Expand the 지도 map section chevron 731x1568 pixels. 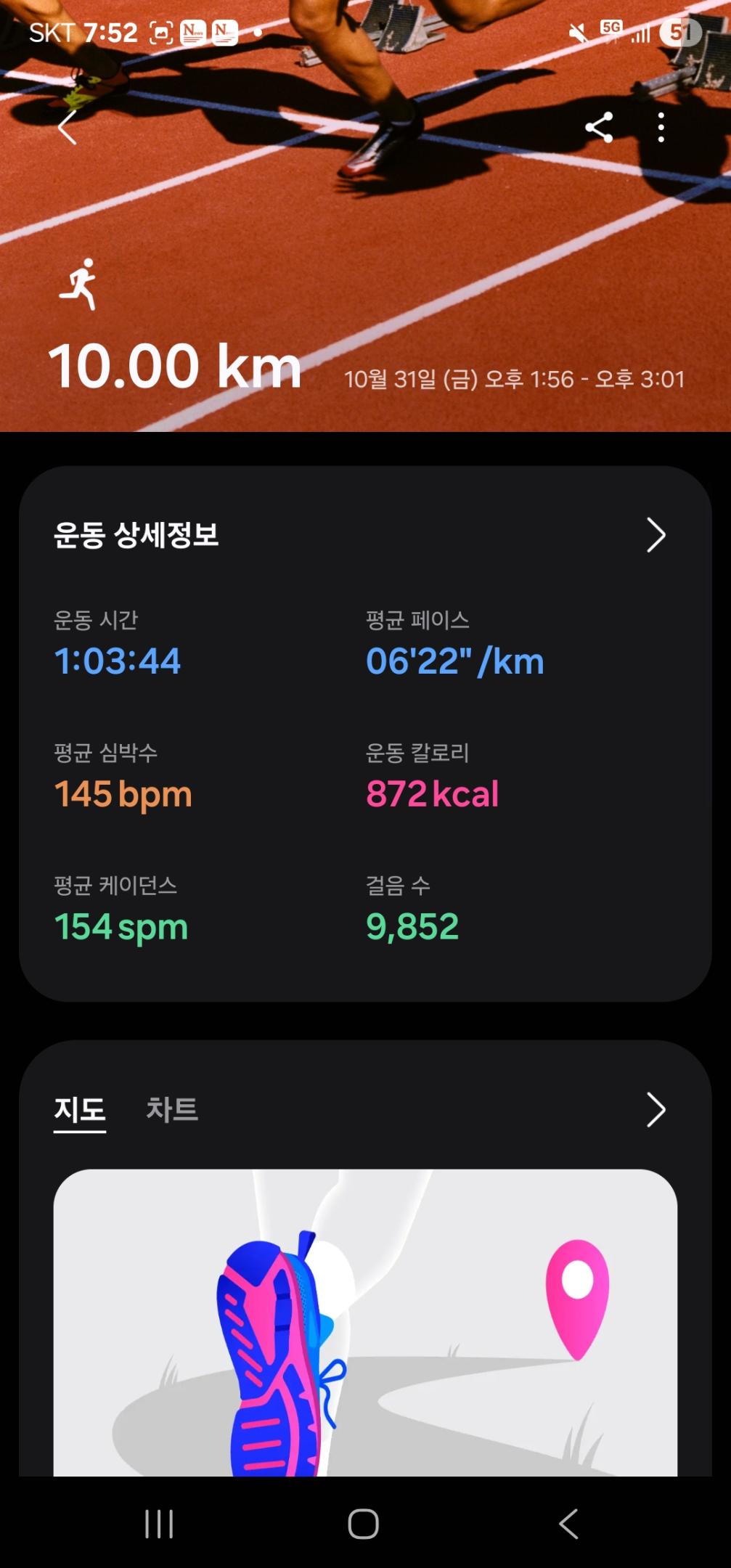click(657, 1111)
